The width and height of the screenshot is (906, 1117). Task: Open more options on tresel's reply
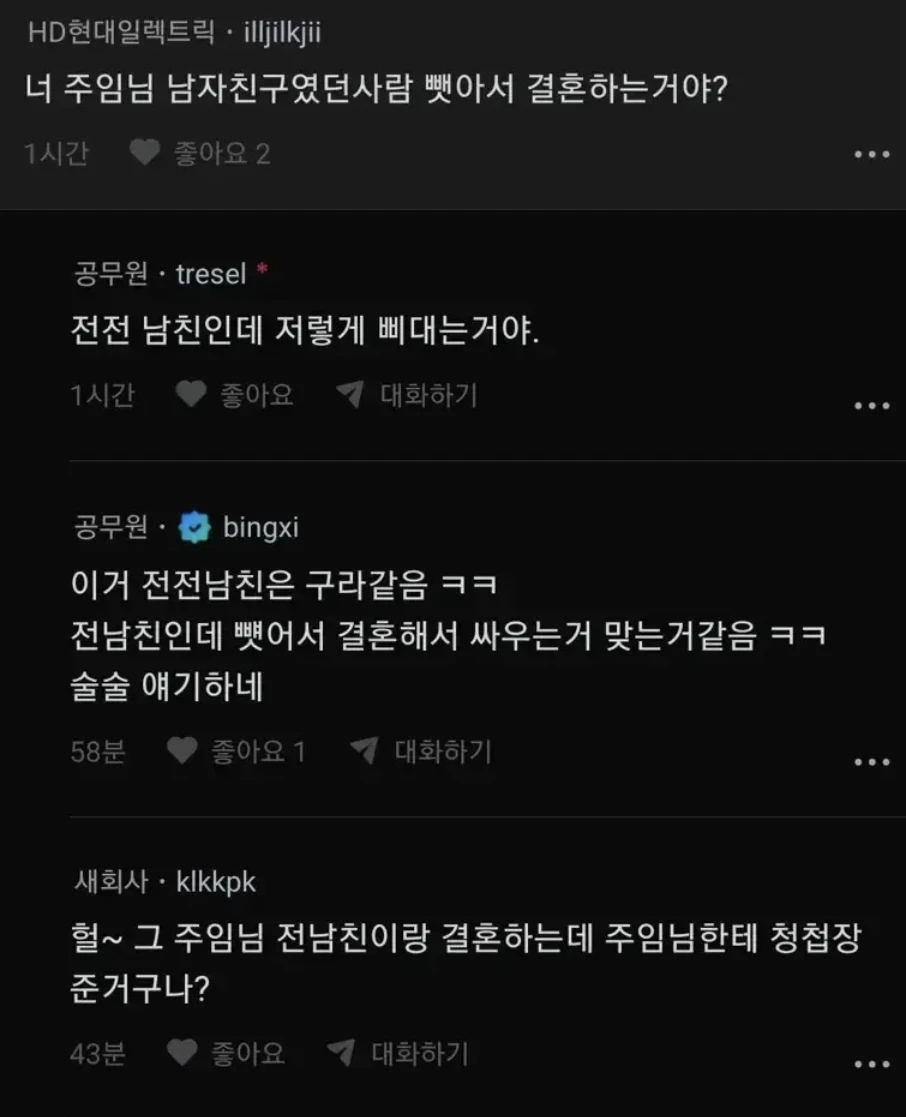click(872, 406)
